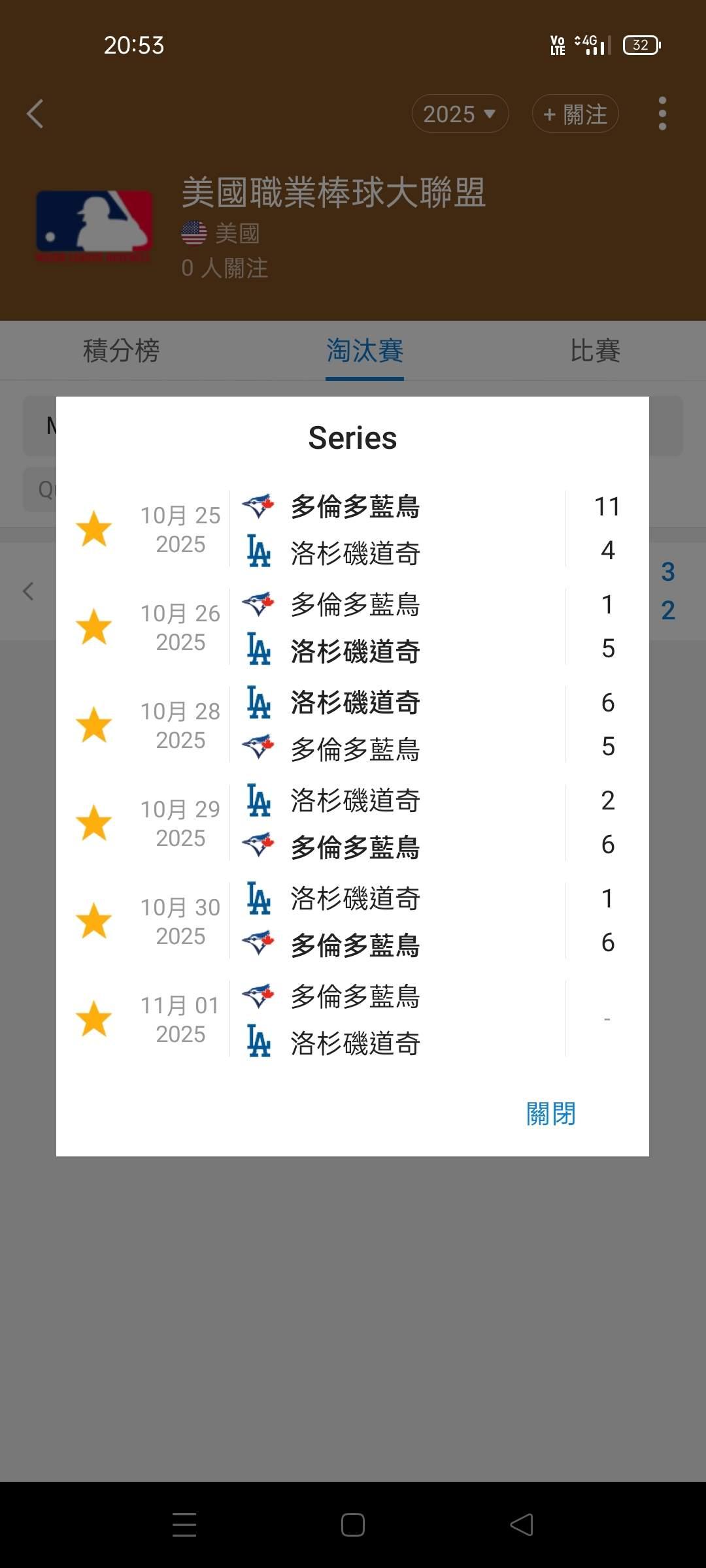Toggle the star for the 10月 29 game
The image size is (706, 1568).
point(94,823)
